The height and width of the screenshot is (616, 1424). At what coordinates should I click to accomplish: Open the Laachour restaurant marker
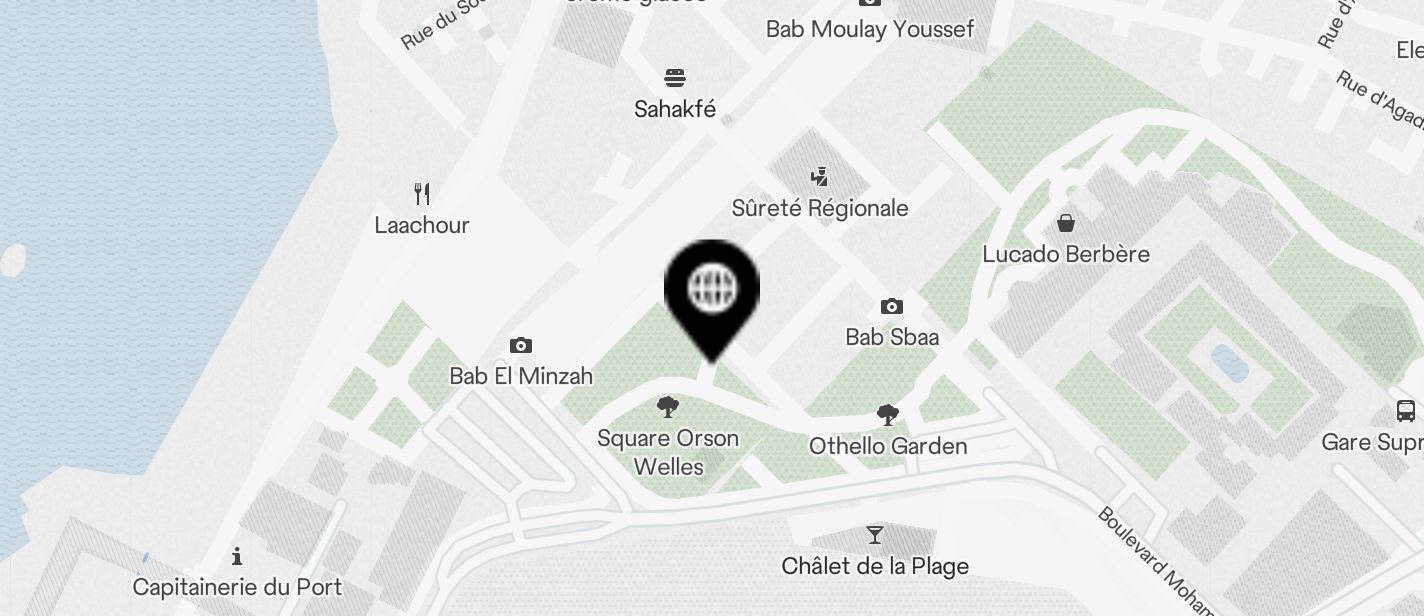click(x=422, y=193)
